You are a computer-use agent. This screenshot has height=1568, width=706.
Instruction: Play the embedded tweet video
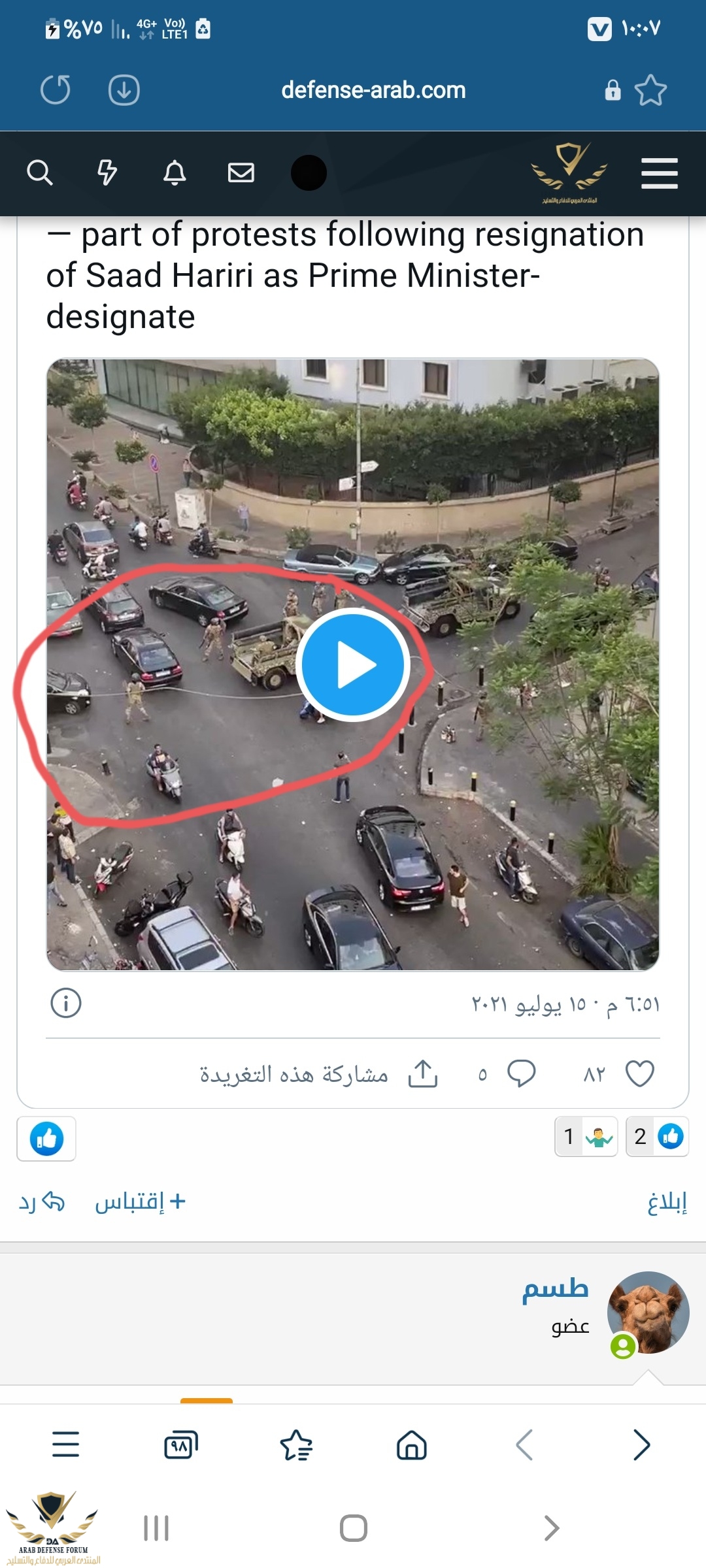tap(353, 664)
